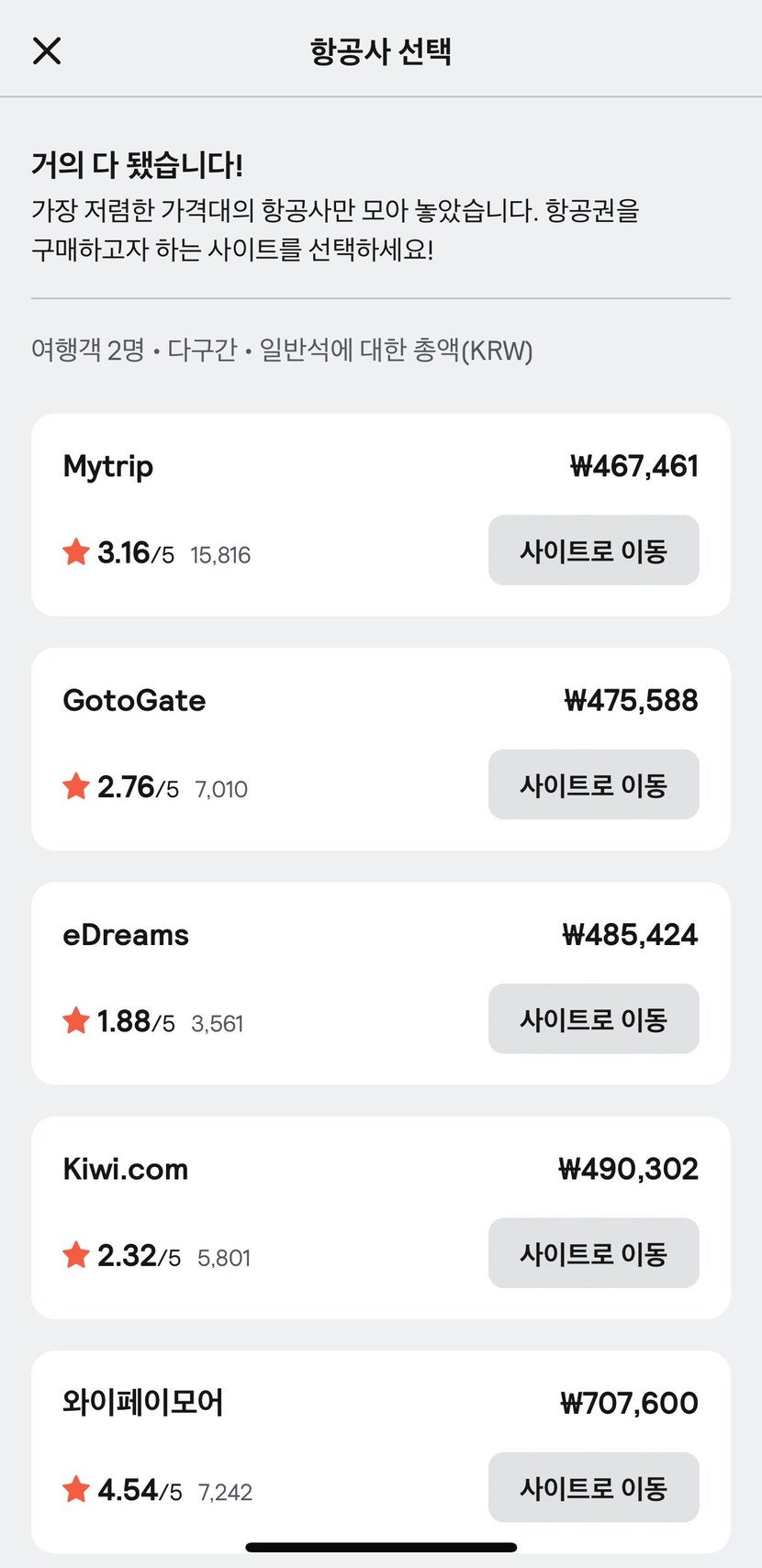Go to the Kiwi.com site
The height and width of the screenshot is (1568, 762).
(x=593, y=1253)
